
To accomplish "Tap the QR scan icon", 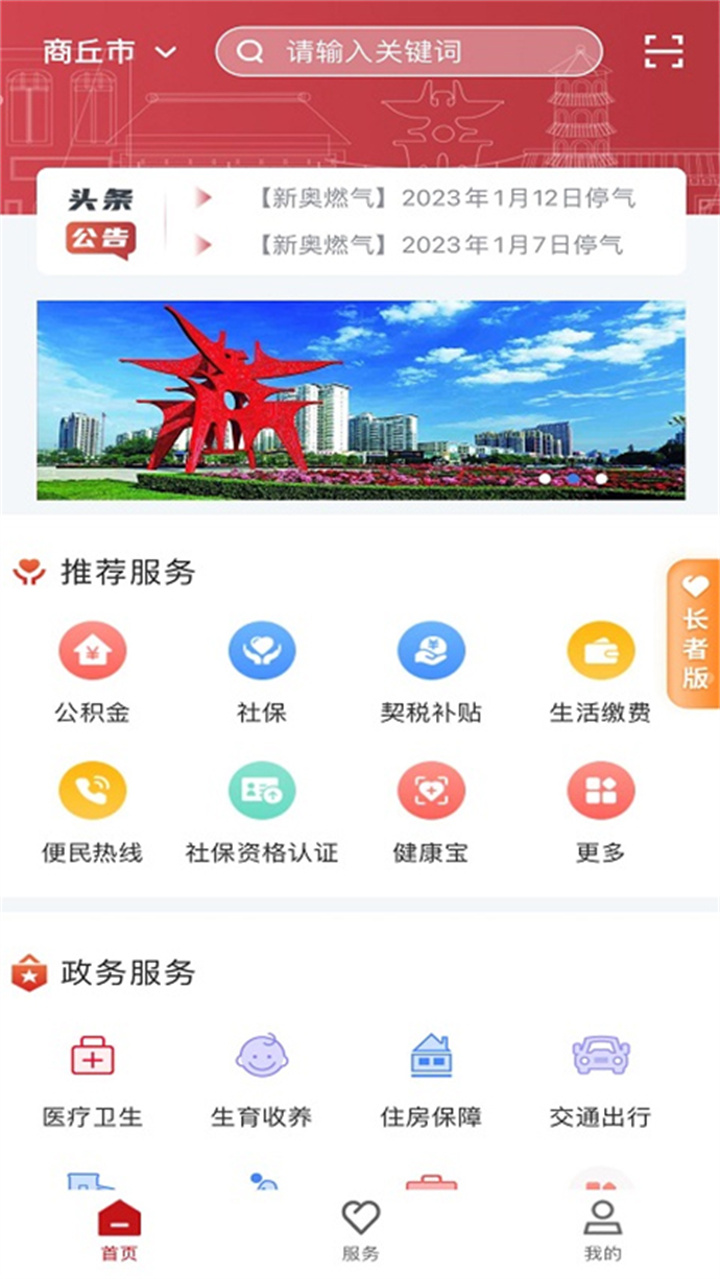I will [663, 51].
